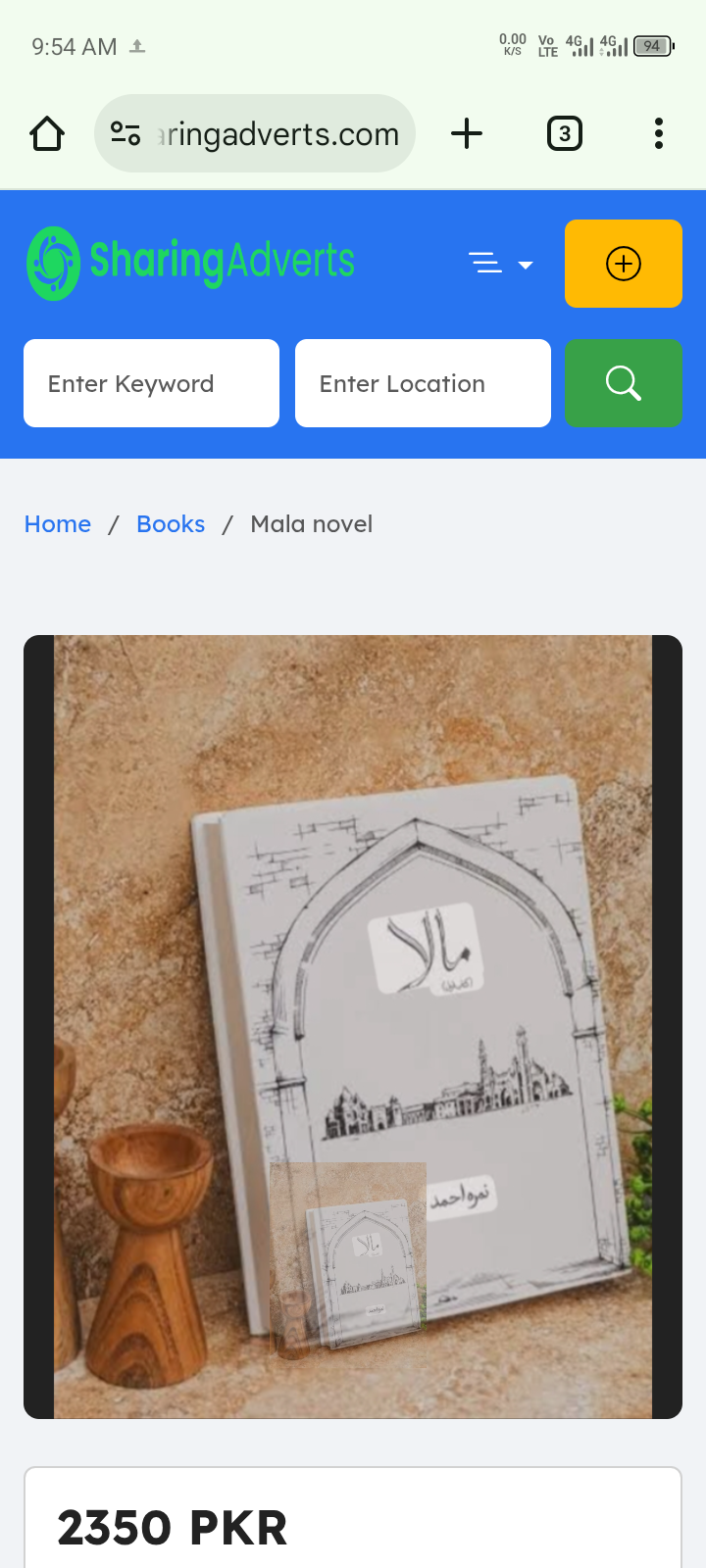Open the SharingAdverts logo homepage

[x=191, y=263]
